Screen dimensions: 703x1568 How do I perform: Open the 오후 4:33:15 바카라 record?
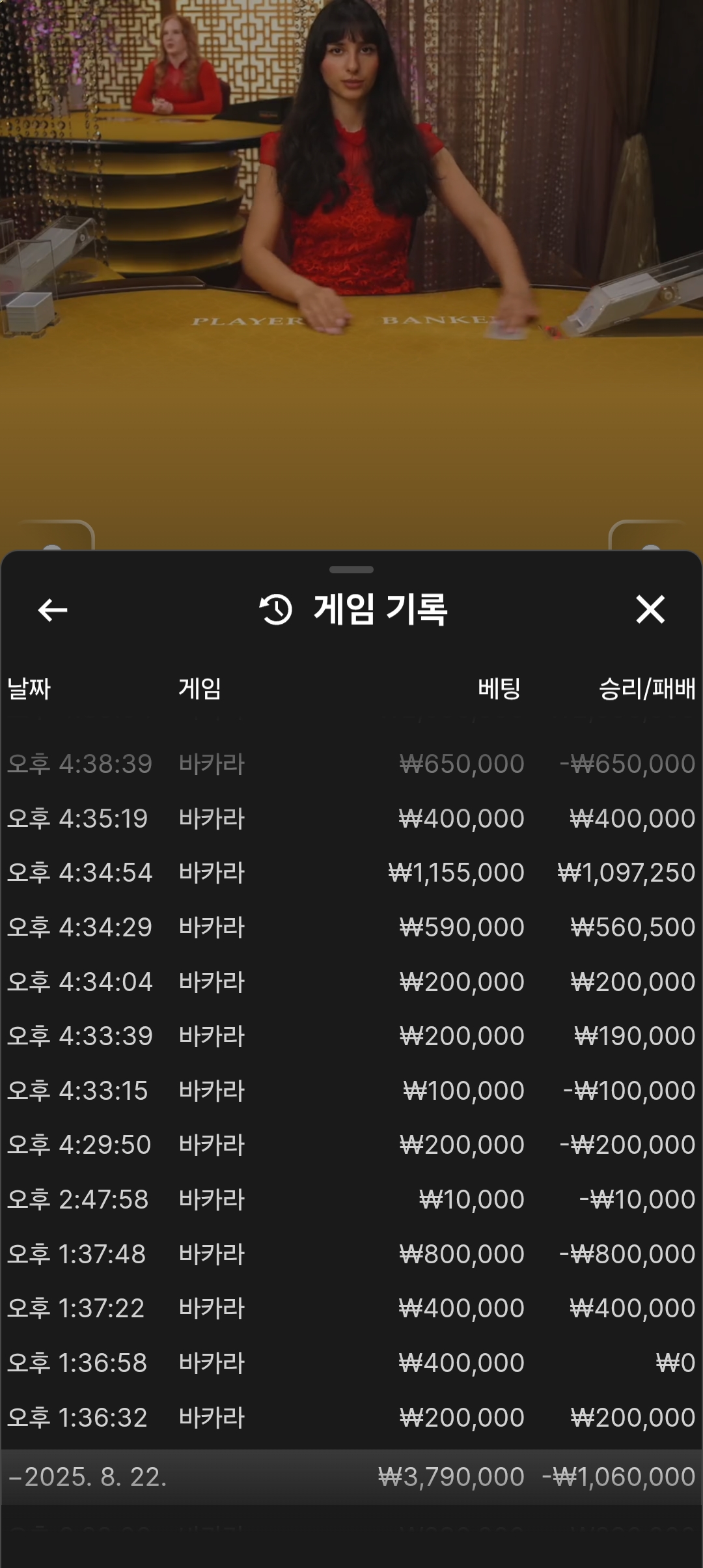tap(351, 1091)
